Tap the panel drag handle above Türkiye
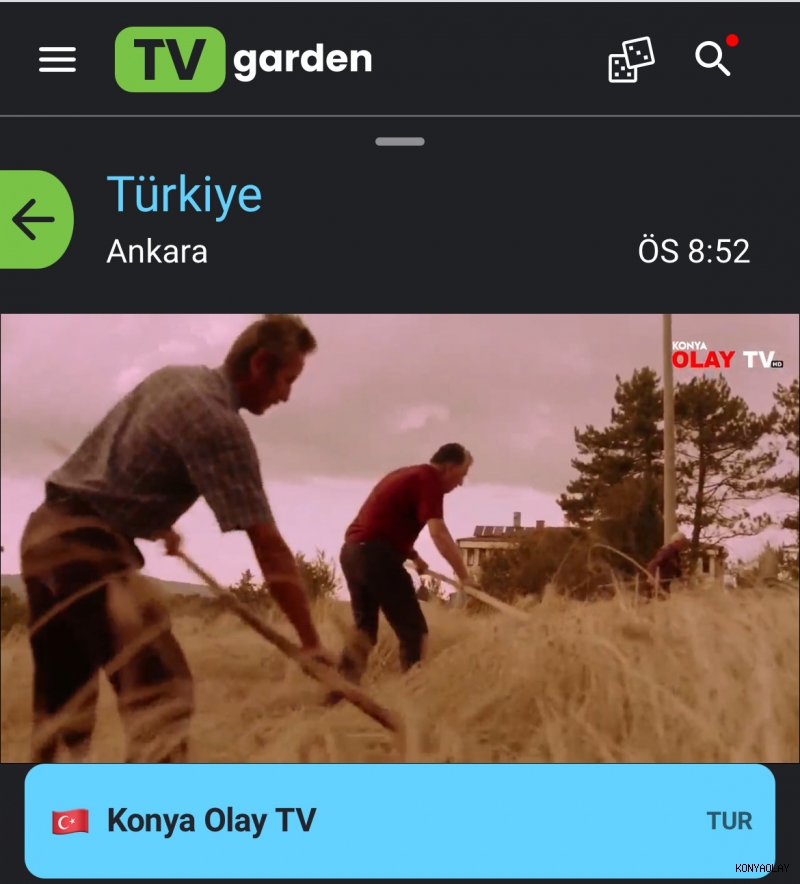 tap(400, 141)
